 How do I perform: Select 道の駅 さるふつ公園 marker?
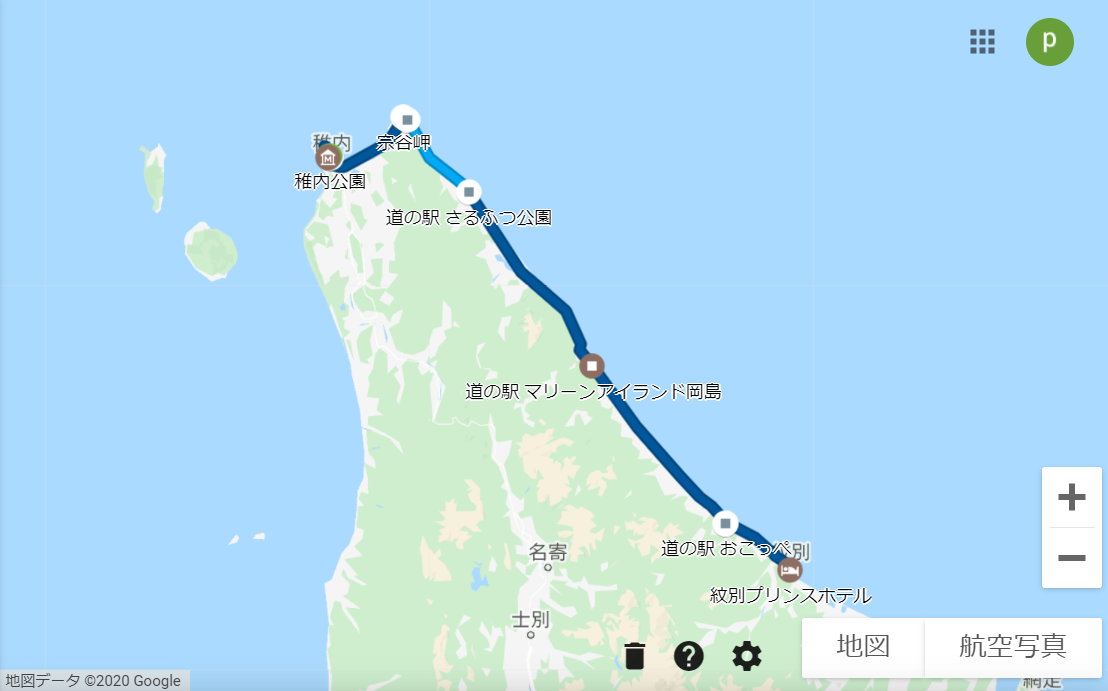(468, 191)
